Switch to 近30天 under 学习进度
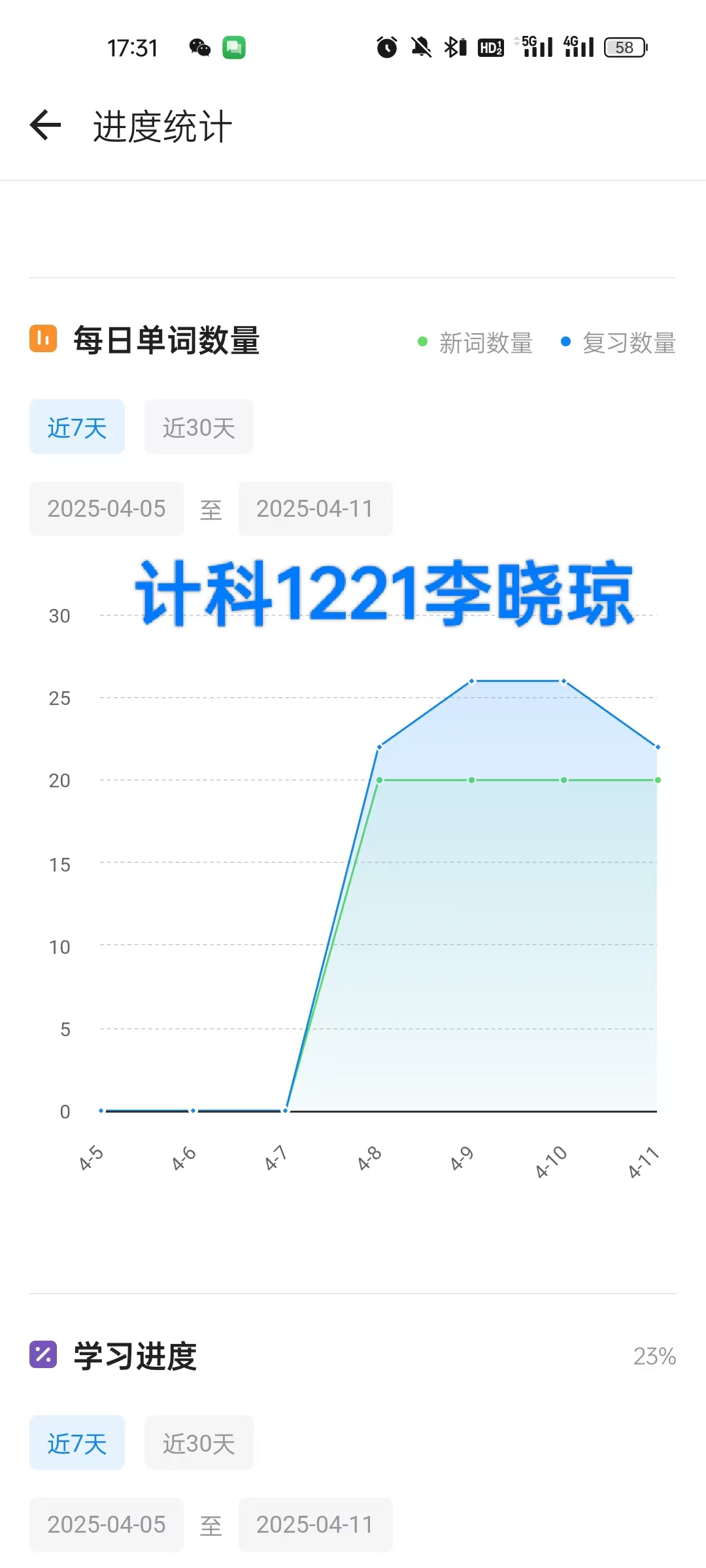 [199, 1443]
